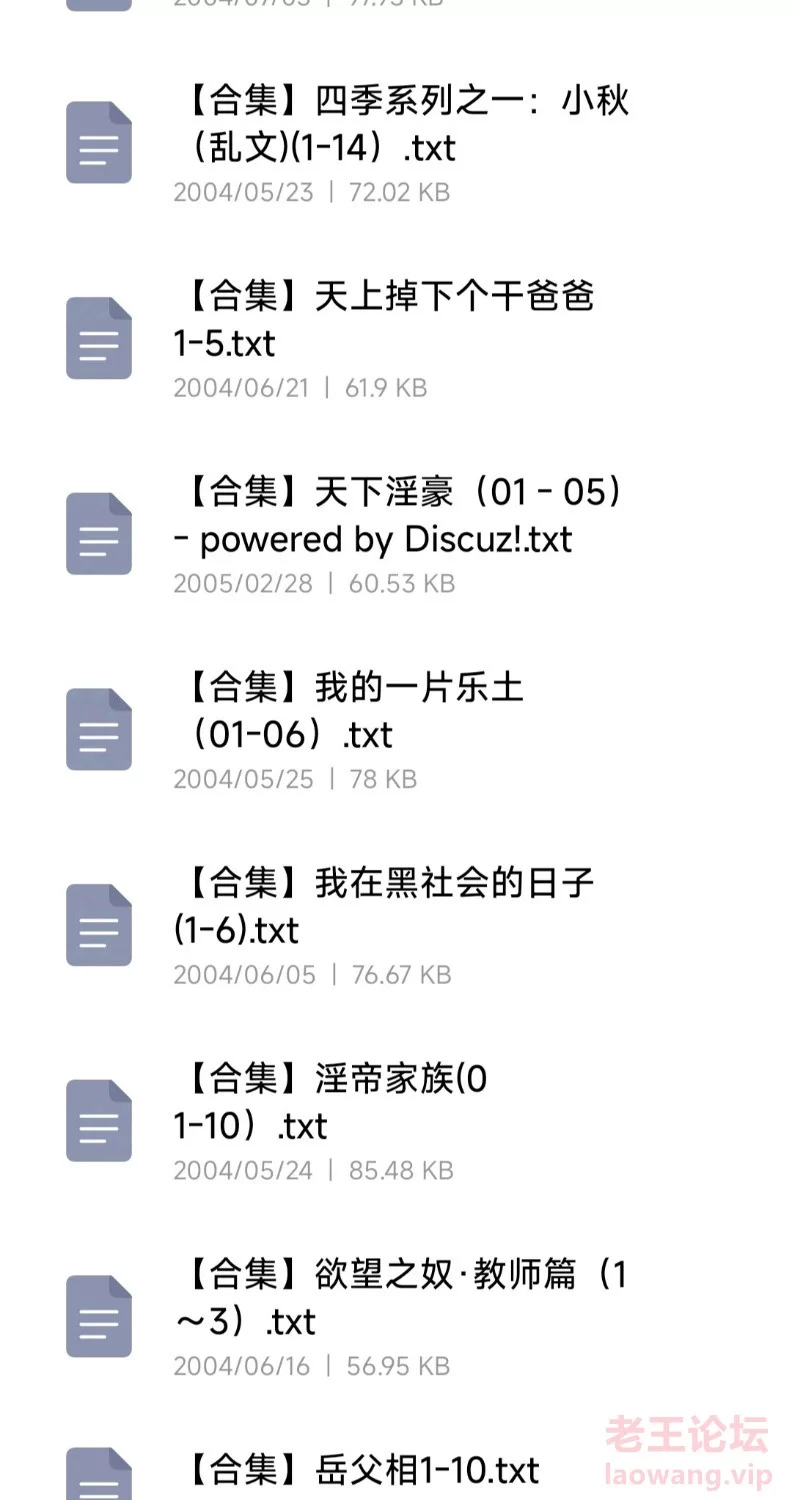Open the 四季系列之一：小秋 (1-14).txt file

tap(396, 142)
